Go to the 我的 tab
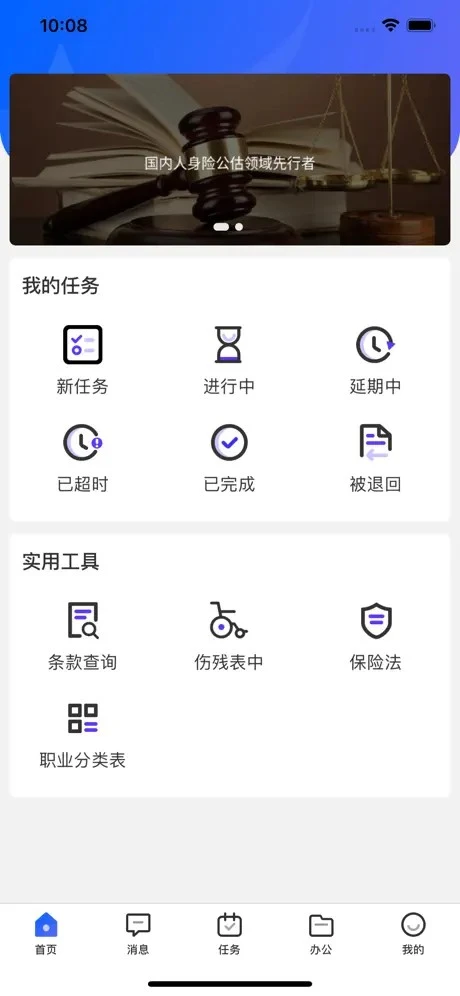The image size is (460, 996). tap(413, 934)
